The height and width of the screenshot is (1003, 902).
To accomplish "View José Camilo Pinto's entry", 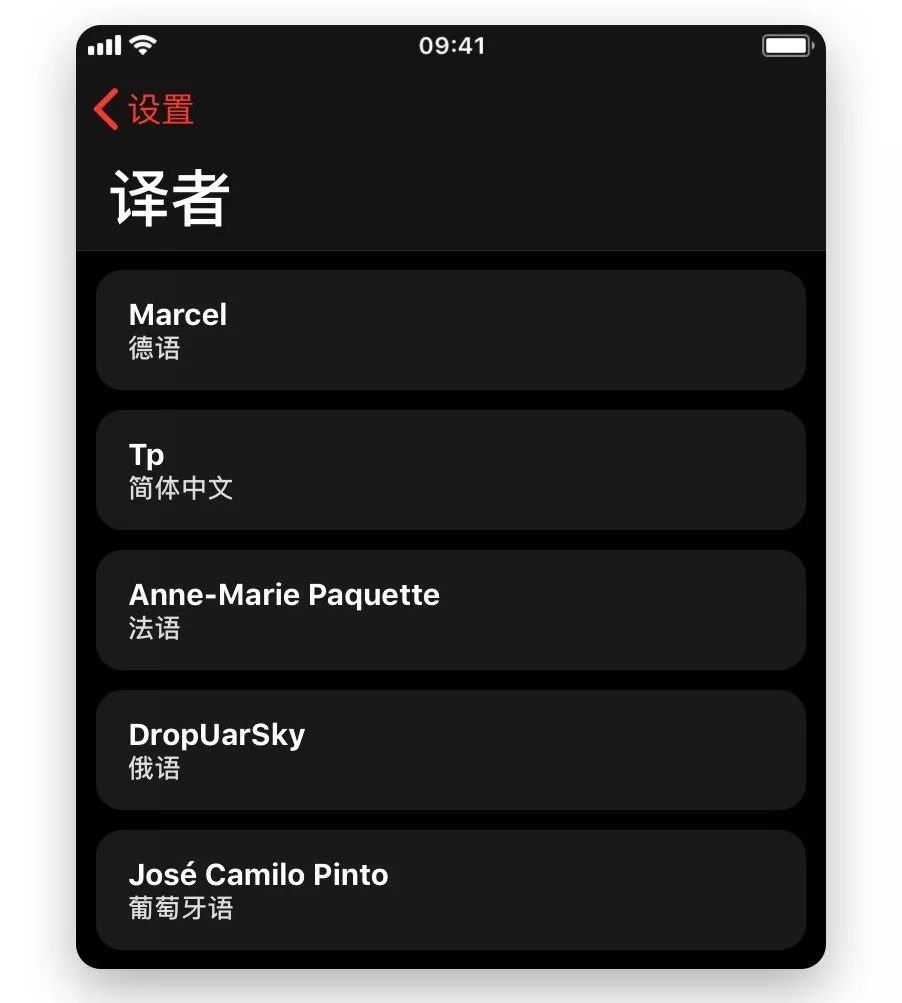I will point(450,890).
